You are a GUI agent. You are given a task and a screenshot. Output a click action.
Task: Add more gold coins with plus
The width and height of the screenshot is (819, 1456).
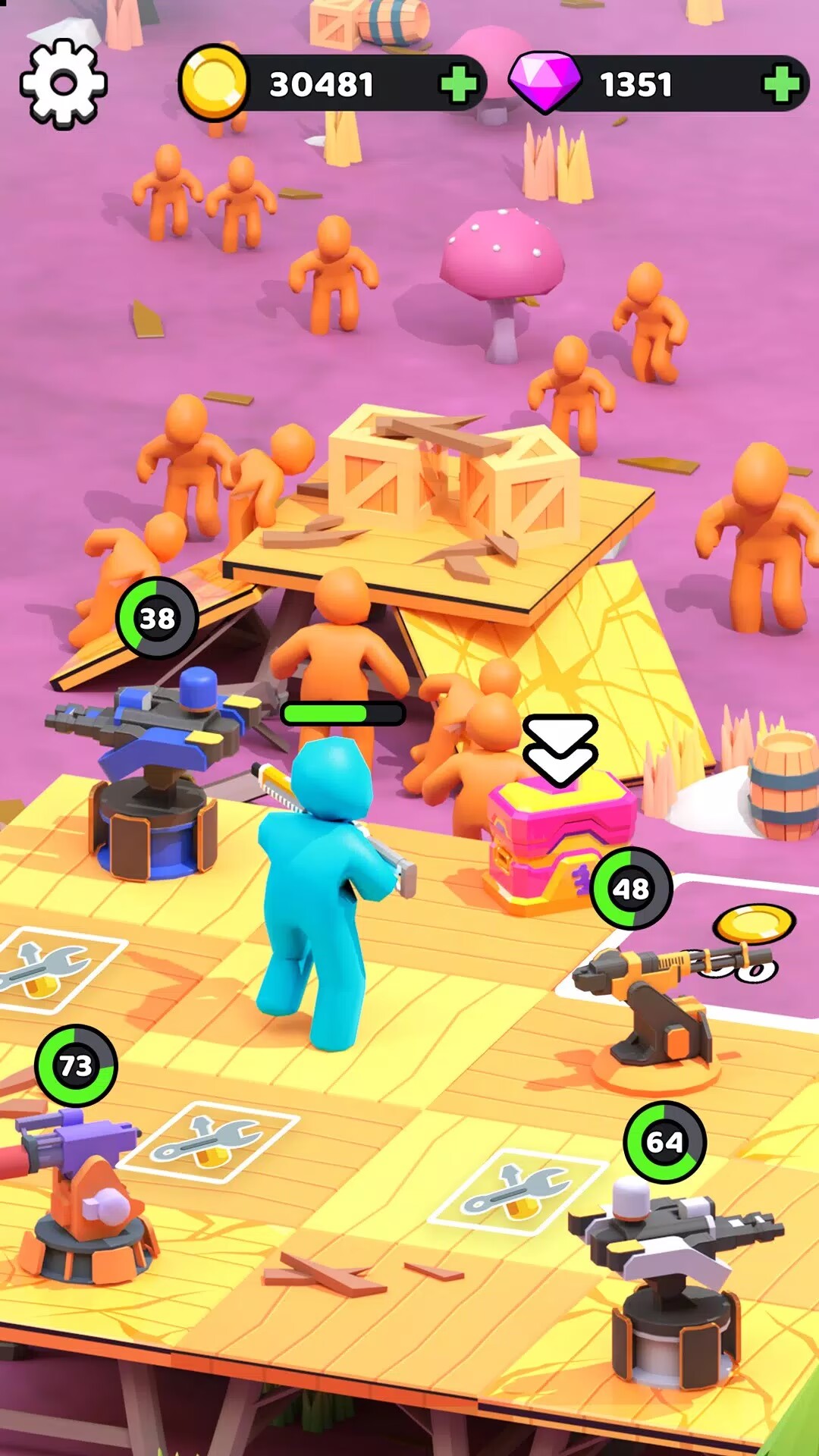point(459,83)
